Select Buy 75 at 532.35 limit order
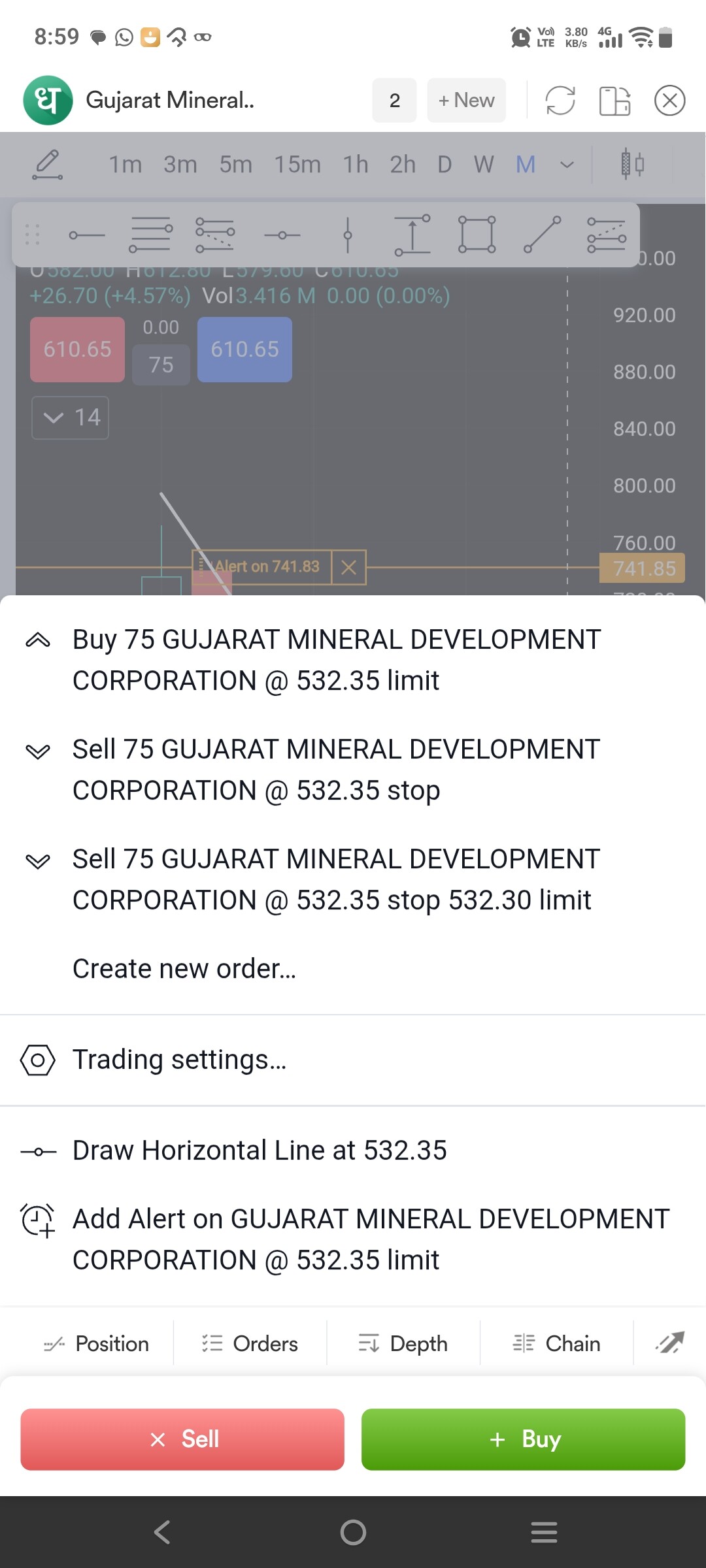Screen dimensions: 706x1568 click(x=353, y=660)
